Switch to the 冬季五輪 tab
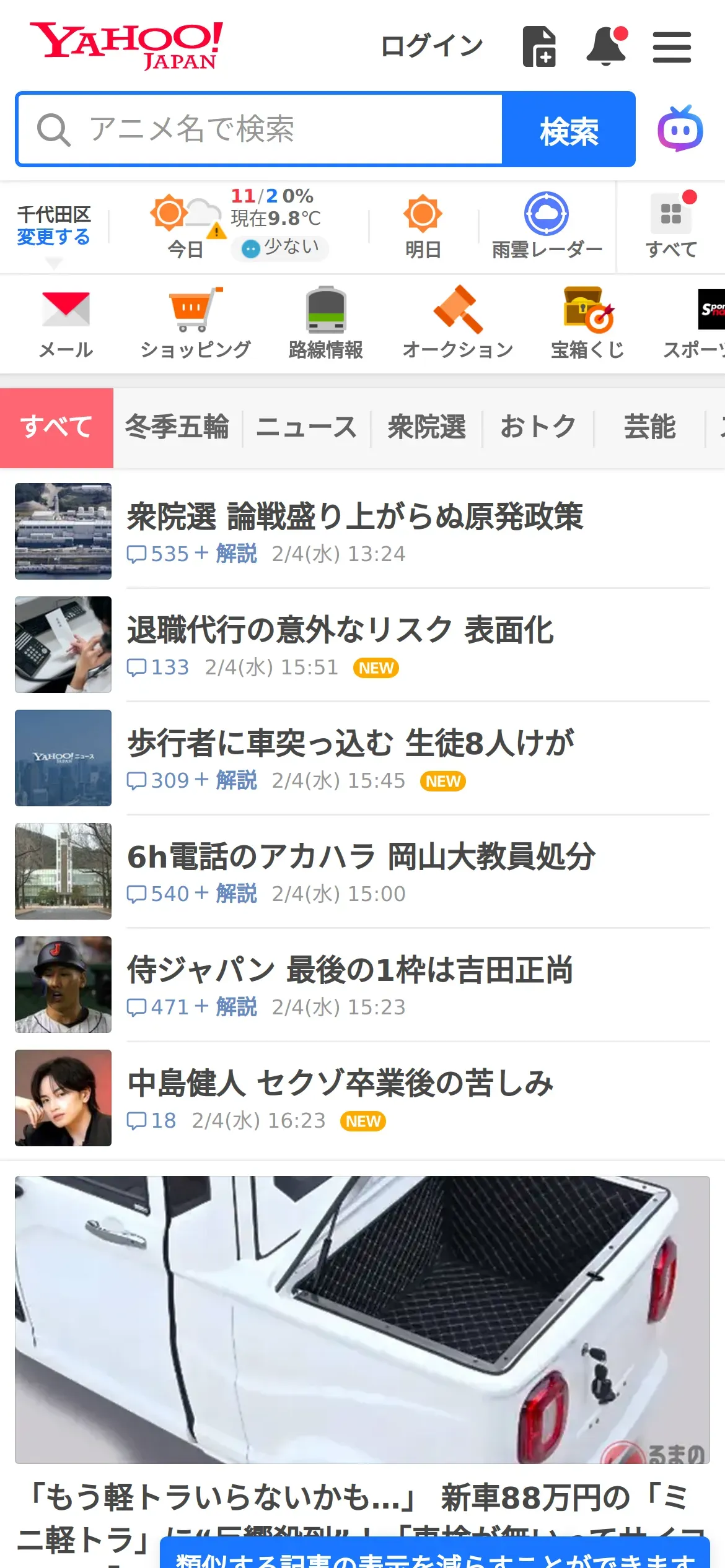This screenshot has width=725, height=1568. pos(177,427)
